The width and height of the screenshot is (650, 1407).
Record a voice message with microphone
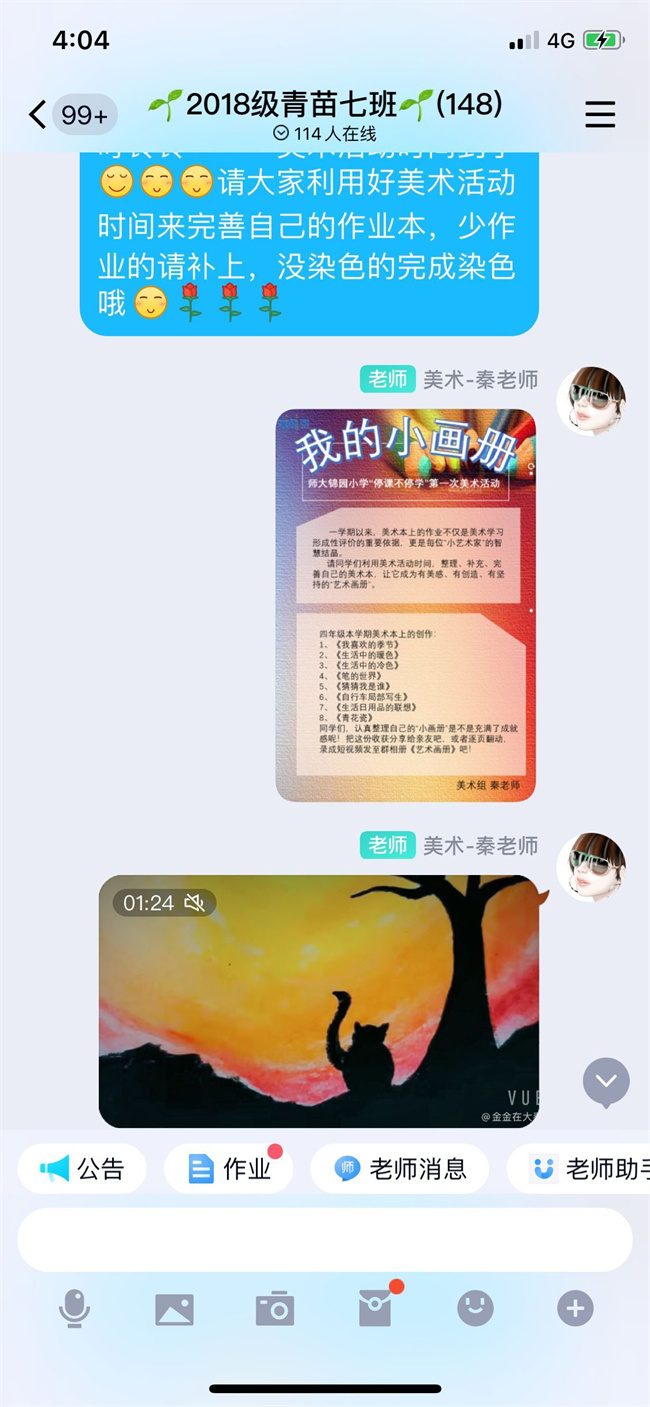pos(75,1308)
